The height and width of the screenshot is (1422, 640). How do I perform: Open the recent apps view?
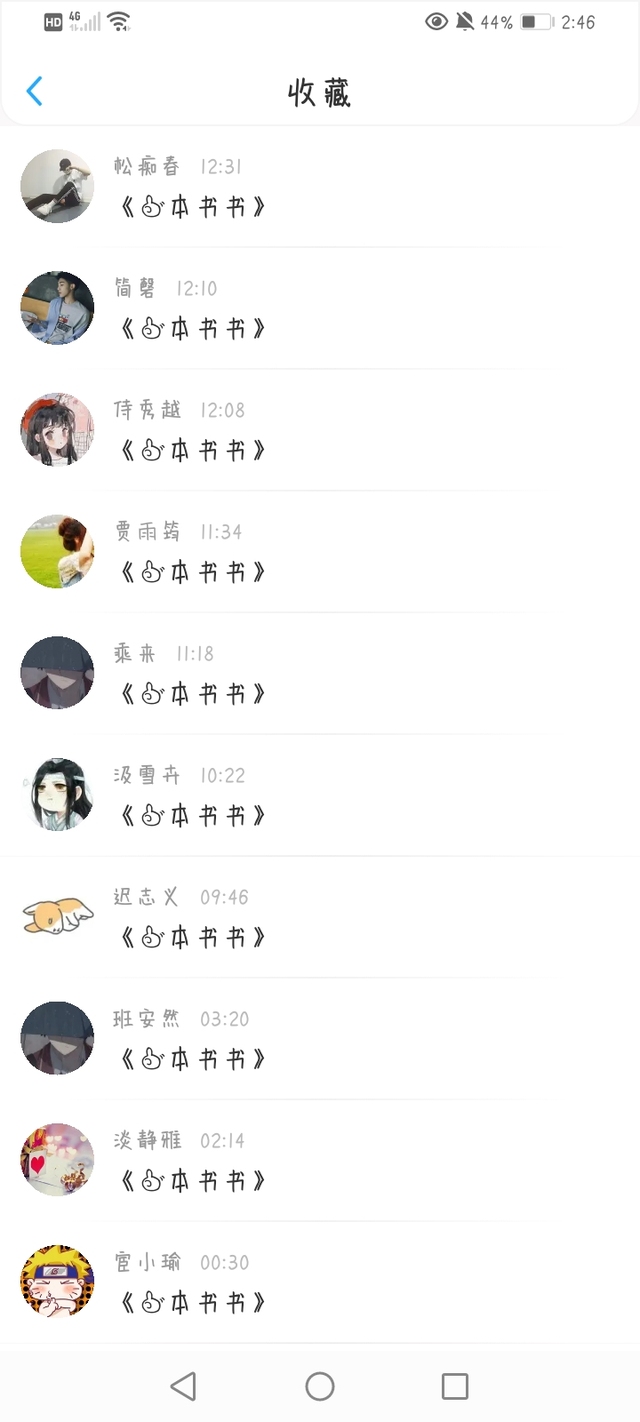point(455,1386)
